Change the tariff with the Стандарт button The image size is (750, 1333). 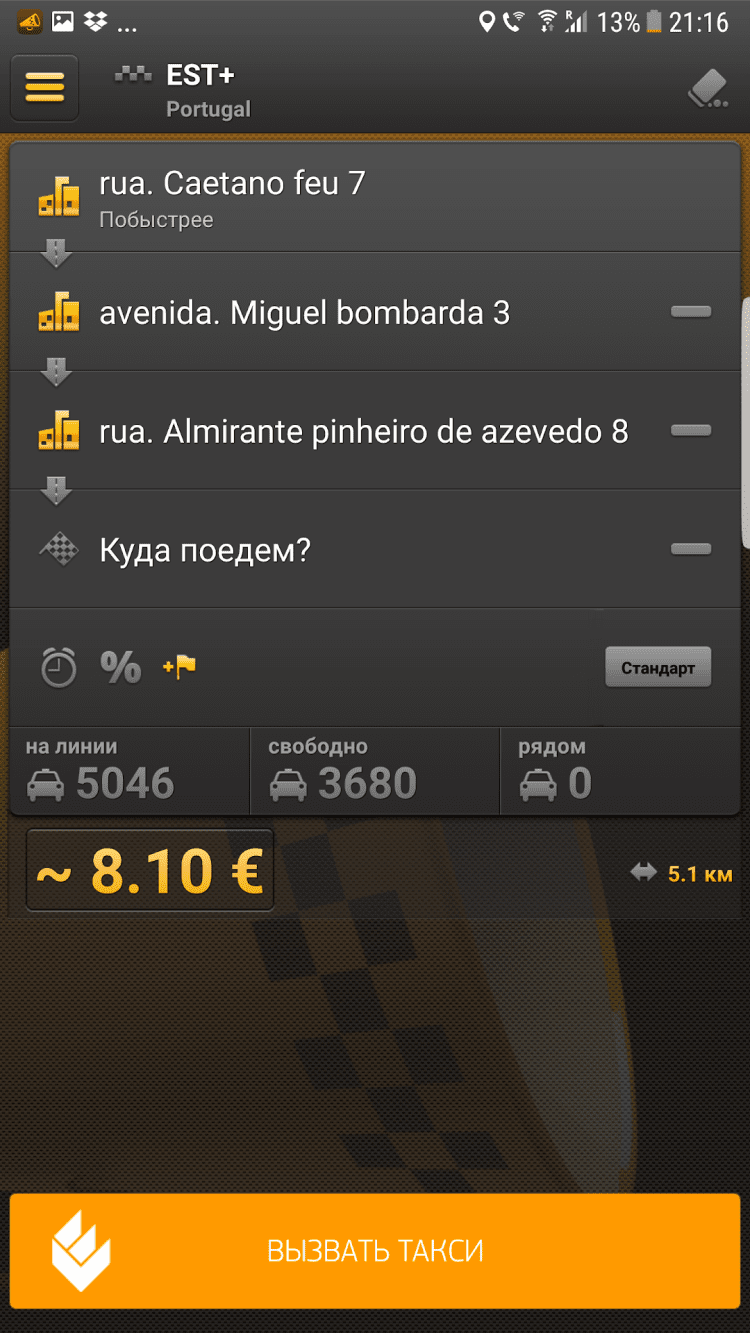click(x=657, y=668)
